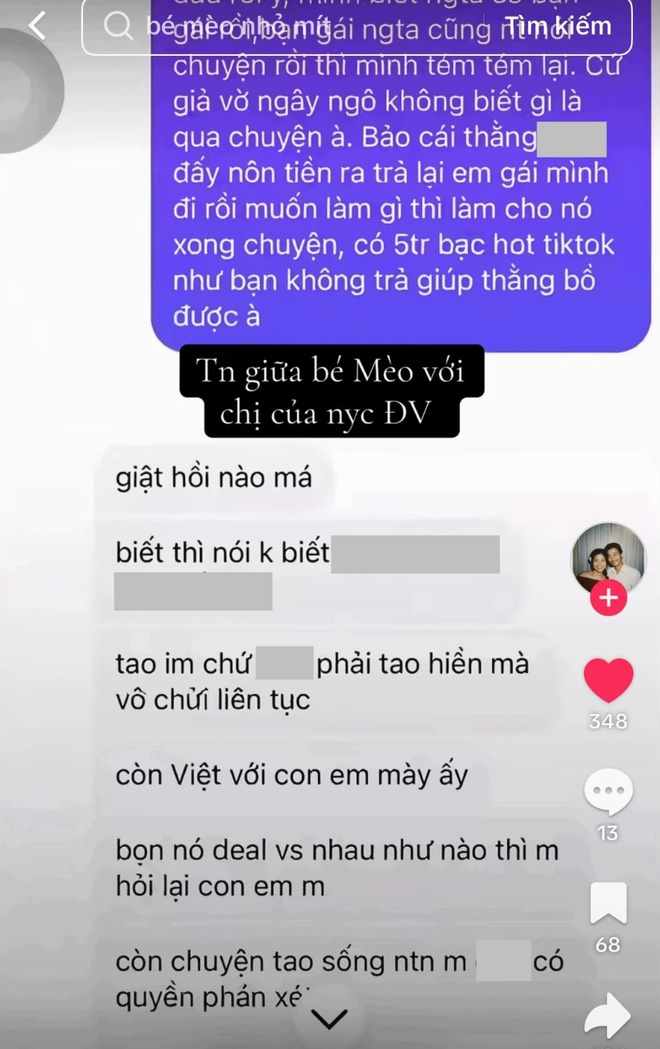The height and width of the screenshot is (1049, 660).
Task: Open the creator's profile picture
Action: tap(608, 558)
